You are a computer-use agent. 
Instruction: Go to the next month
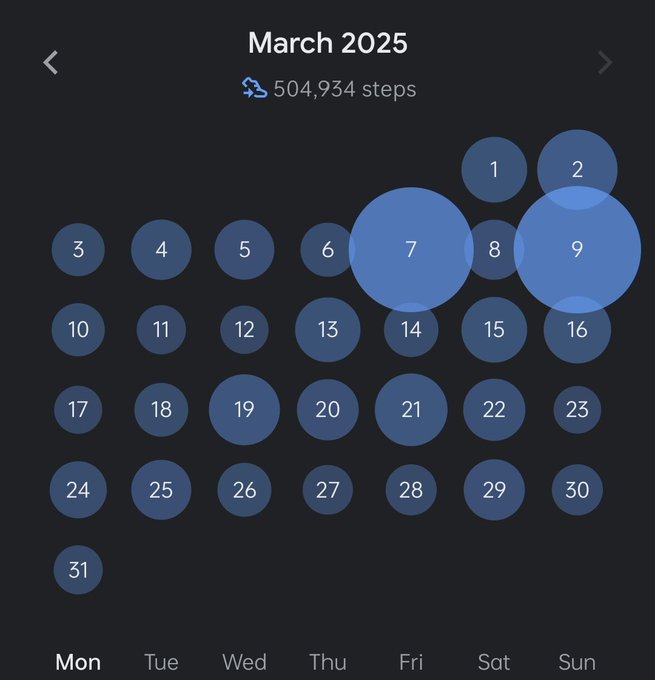point(604,63)
